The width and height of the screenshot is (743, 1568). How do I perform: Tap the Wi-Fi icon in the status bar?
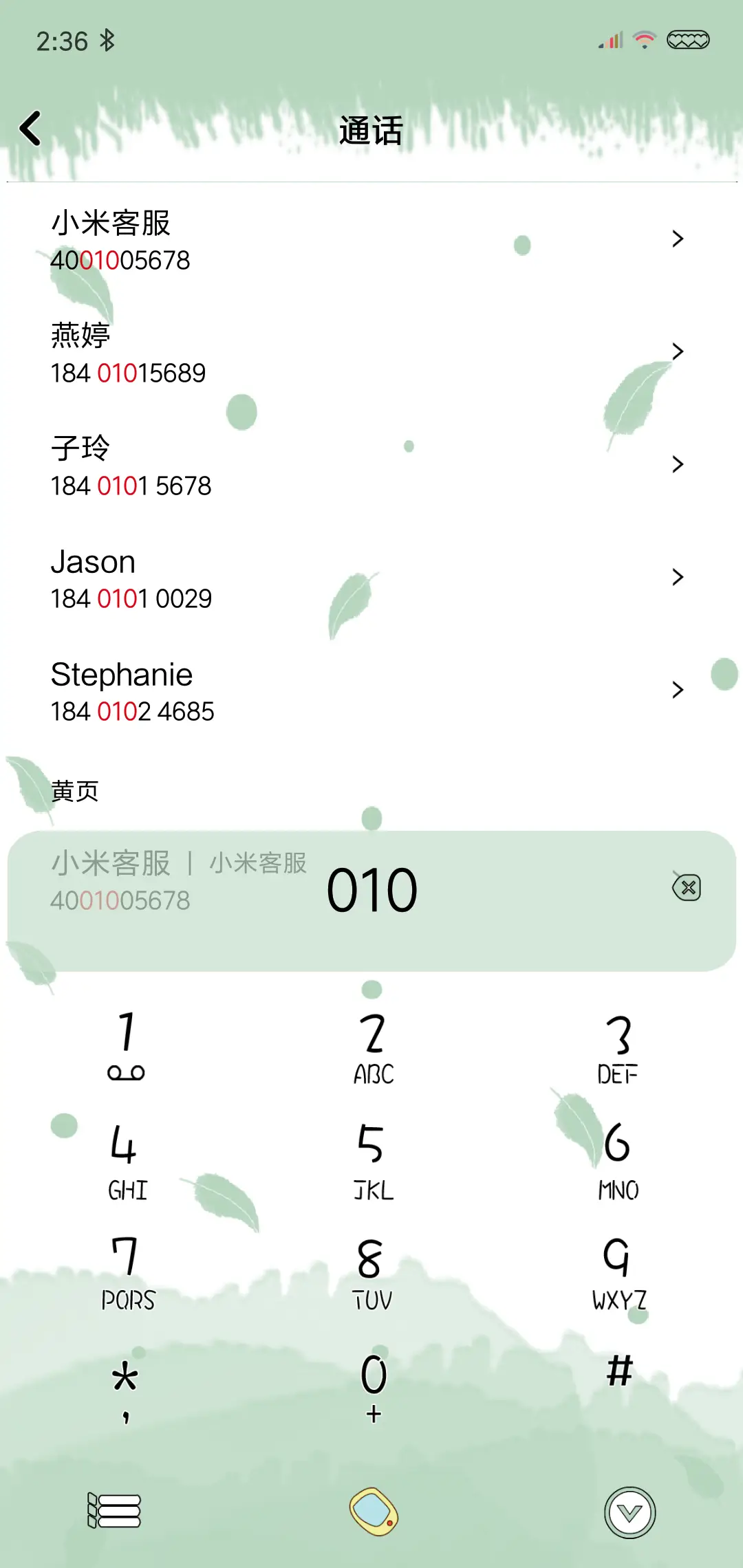pos(644,39)
